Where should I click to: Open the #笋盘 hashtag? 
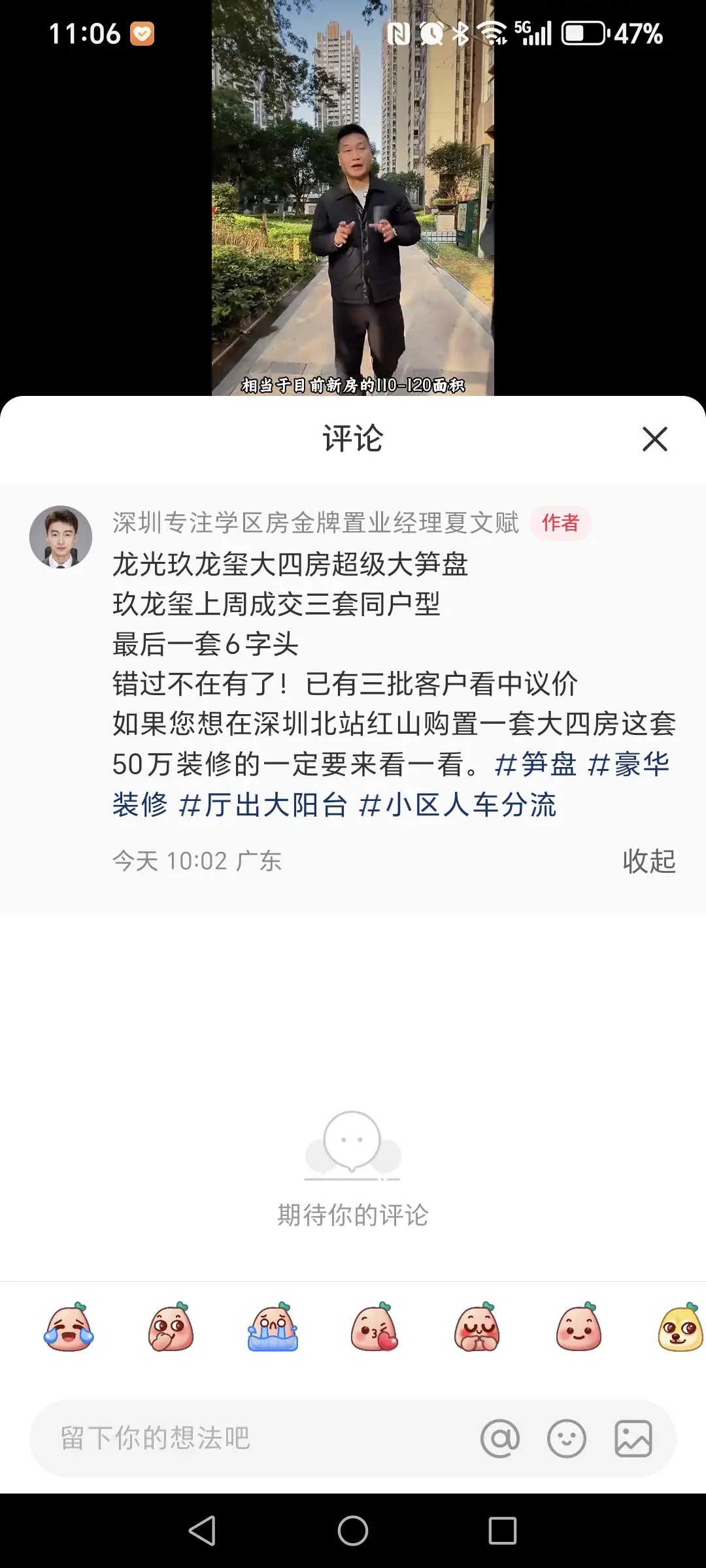pos(535,764)
